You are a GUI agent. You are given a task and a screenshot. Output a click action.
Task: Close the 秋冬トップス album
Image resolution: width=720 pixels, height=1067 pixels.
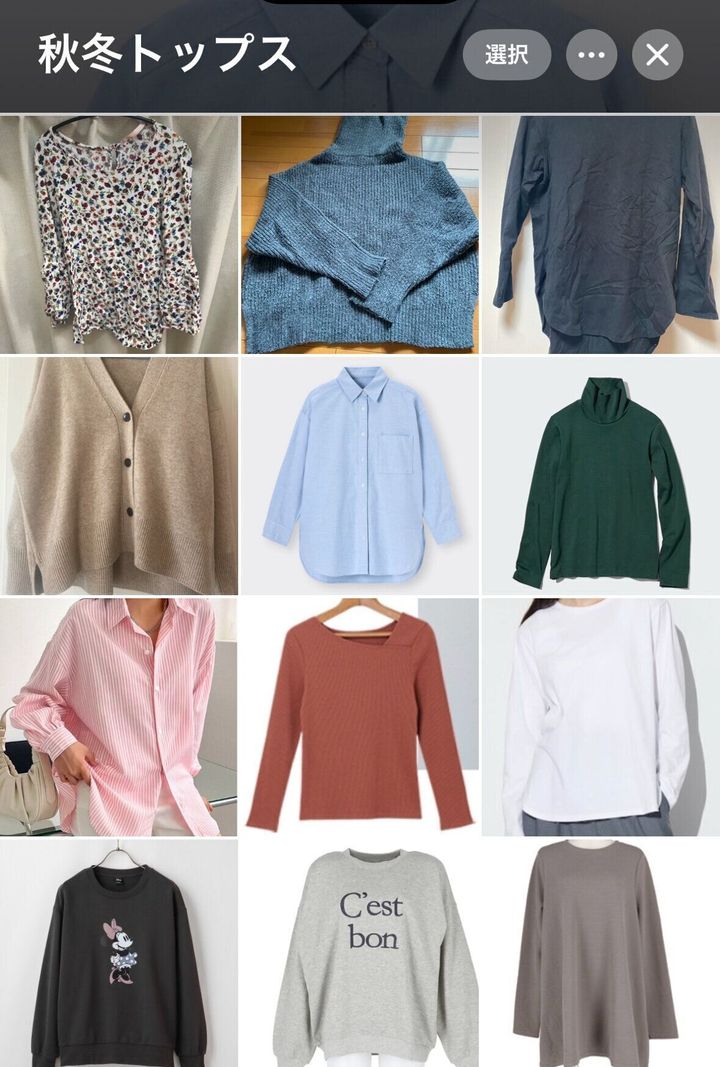657,55
